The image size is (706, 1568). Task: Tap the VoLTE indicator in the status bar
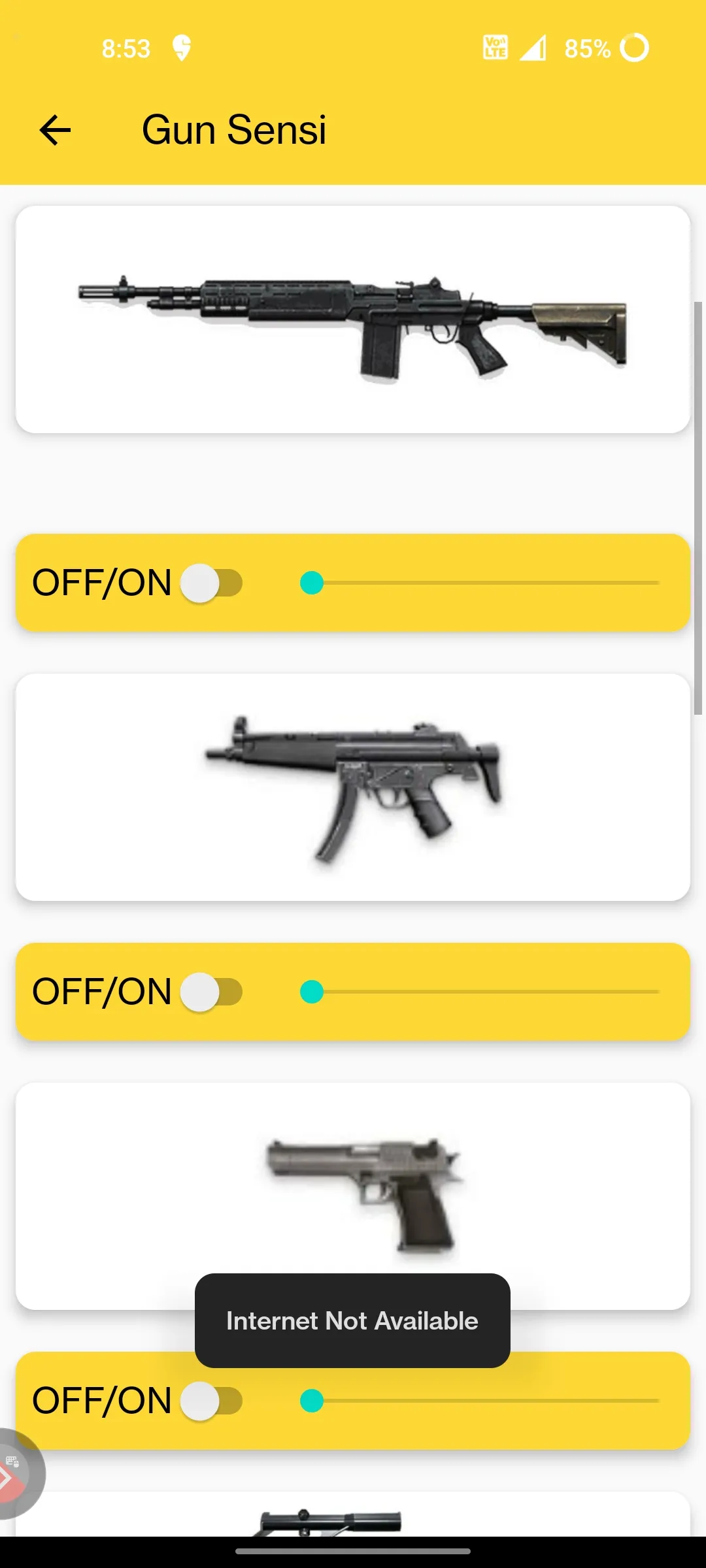point(495,48)
